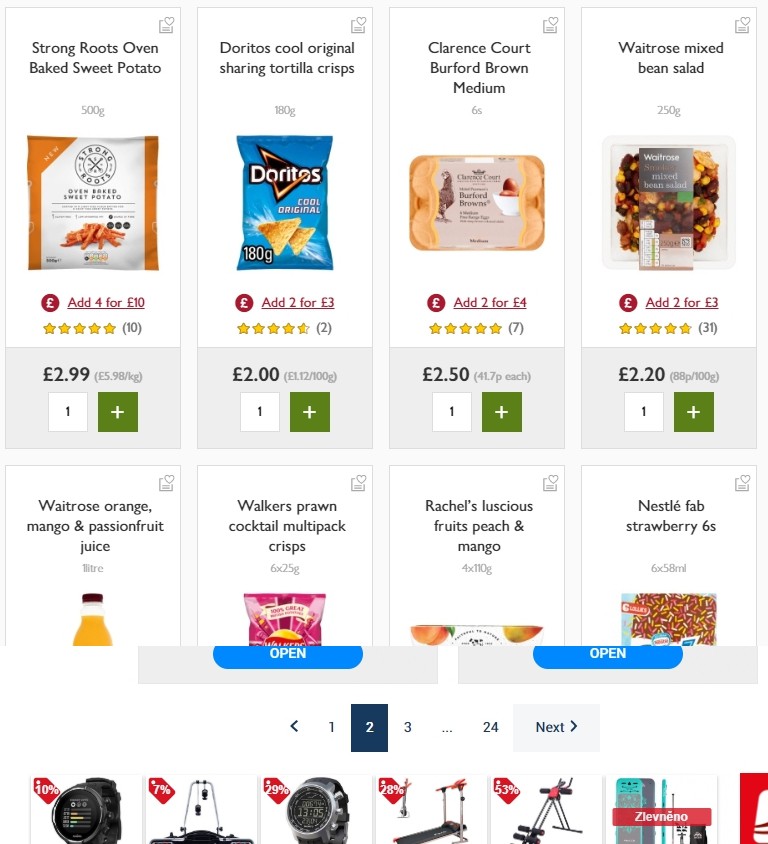Open the Add 4 for £10 offer link

coord(109,302)
